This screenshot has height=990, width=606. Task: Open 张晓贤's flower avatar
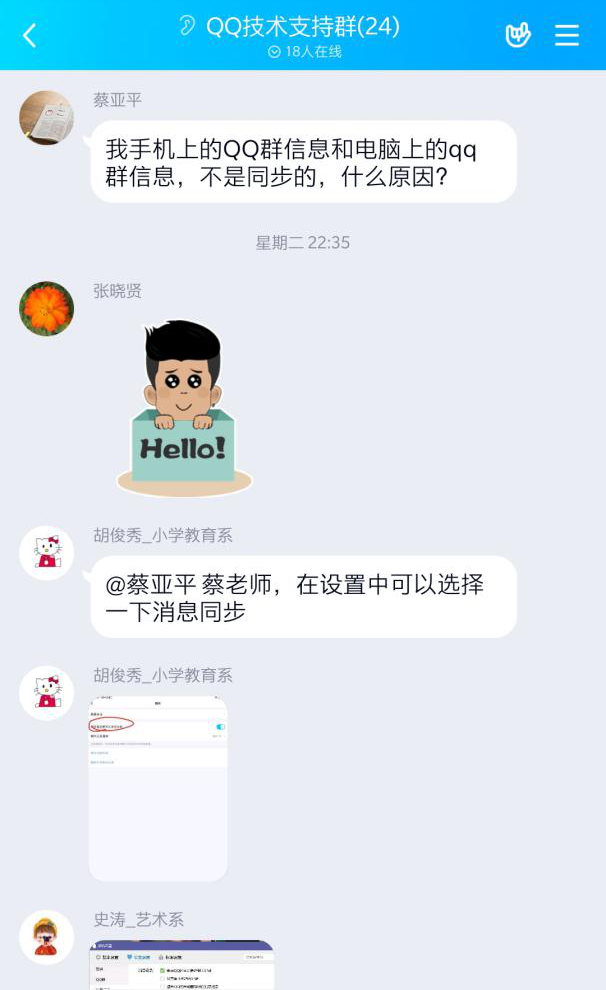[x=46, y=308]
